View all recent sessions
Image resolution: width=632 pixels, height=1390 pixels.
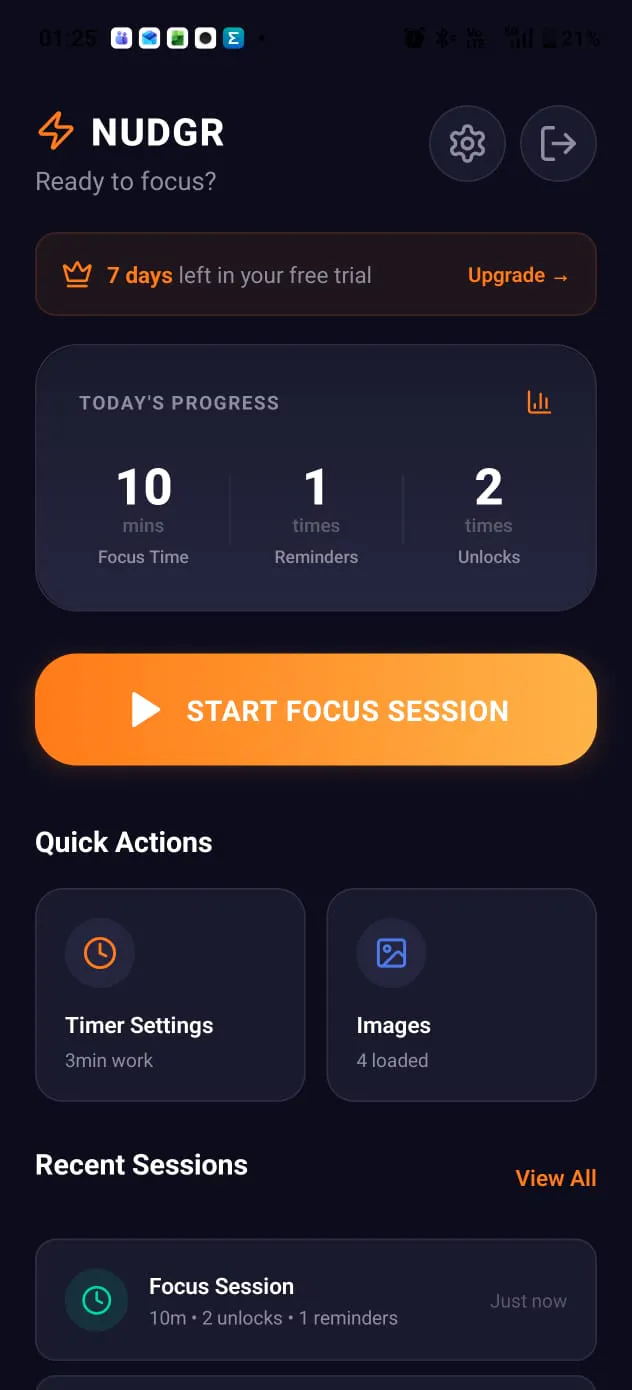coord(556,1178)
